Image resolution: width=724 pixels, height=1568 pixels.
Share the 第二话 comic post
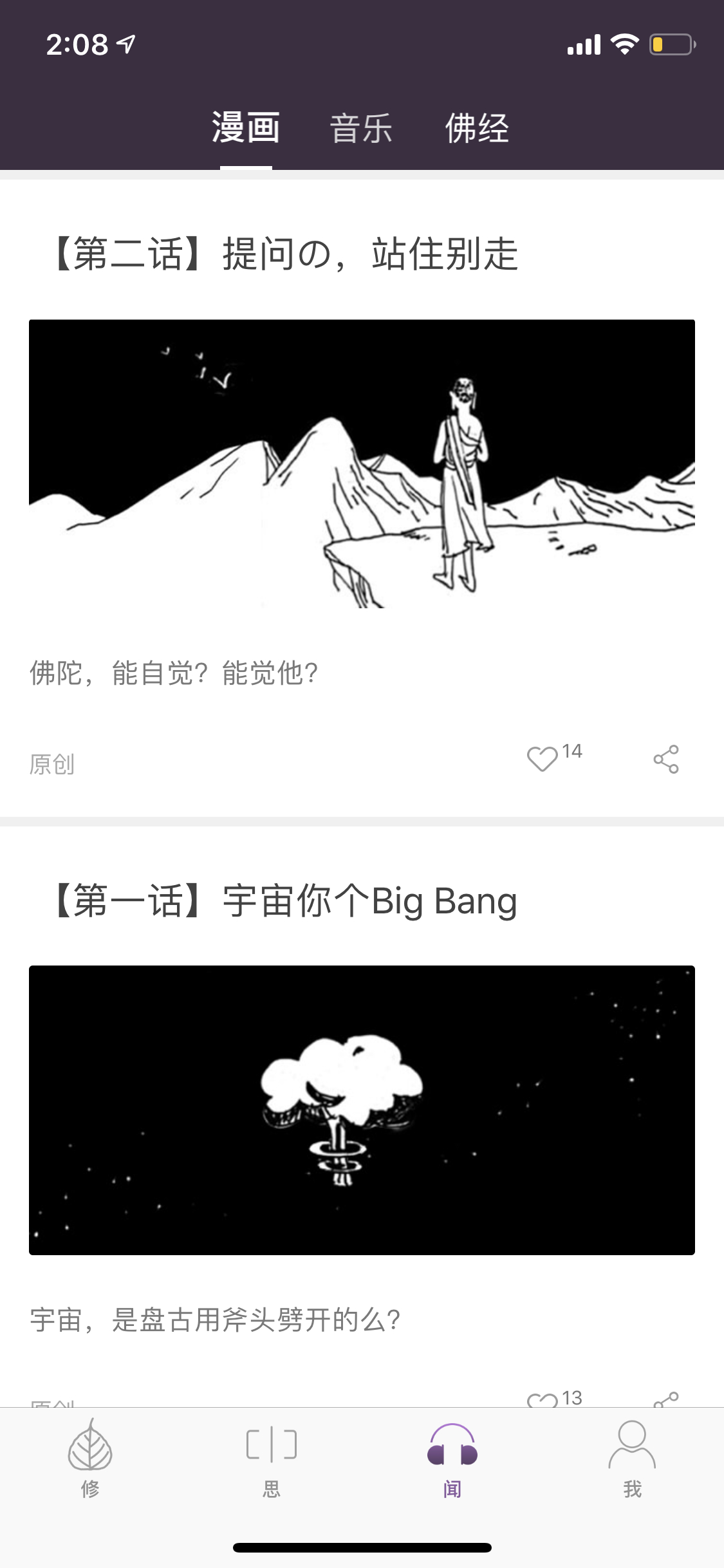666,759
